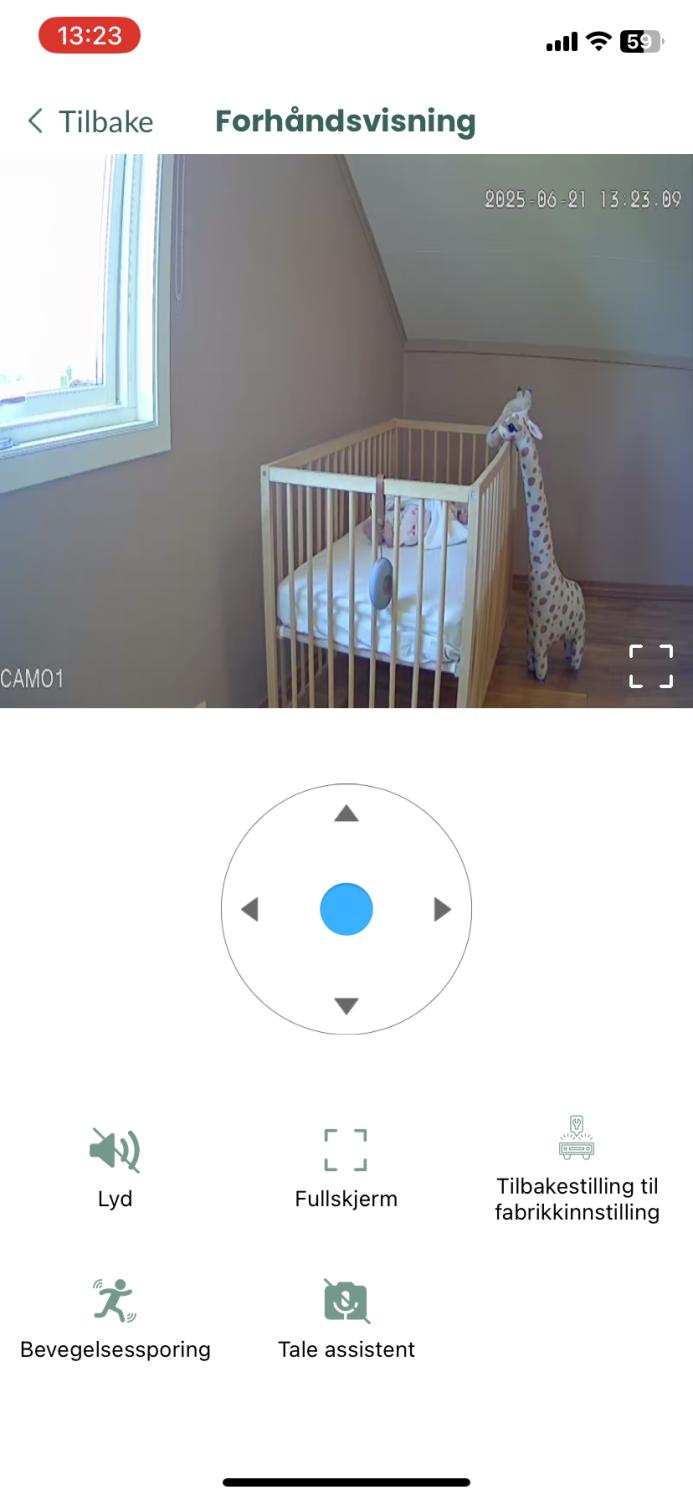Screen dimensions: 693x1500
Task: Pan the camera up with the up arrow
Action: click(346, 814)
